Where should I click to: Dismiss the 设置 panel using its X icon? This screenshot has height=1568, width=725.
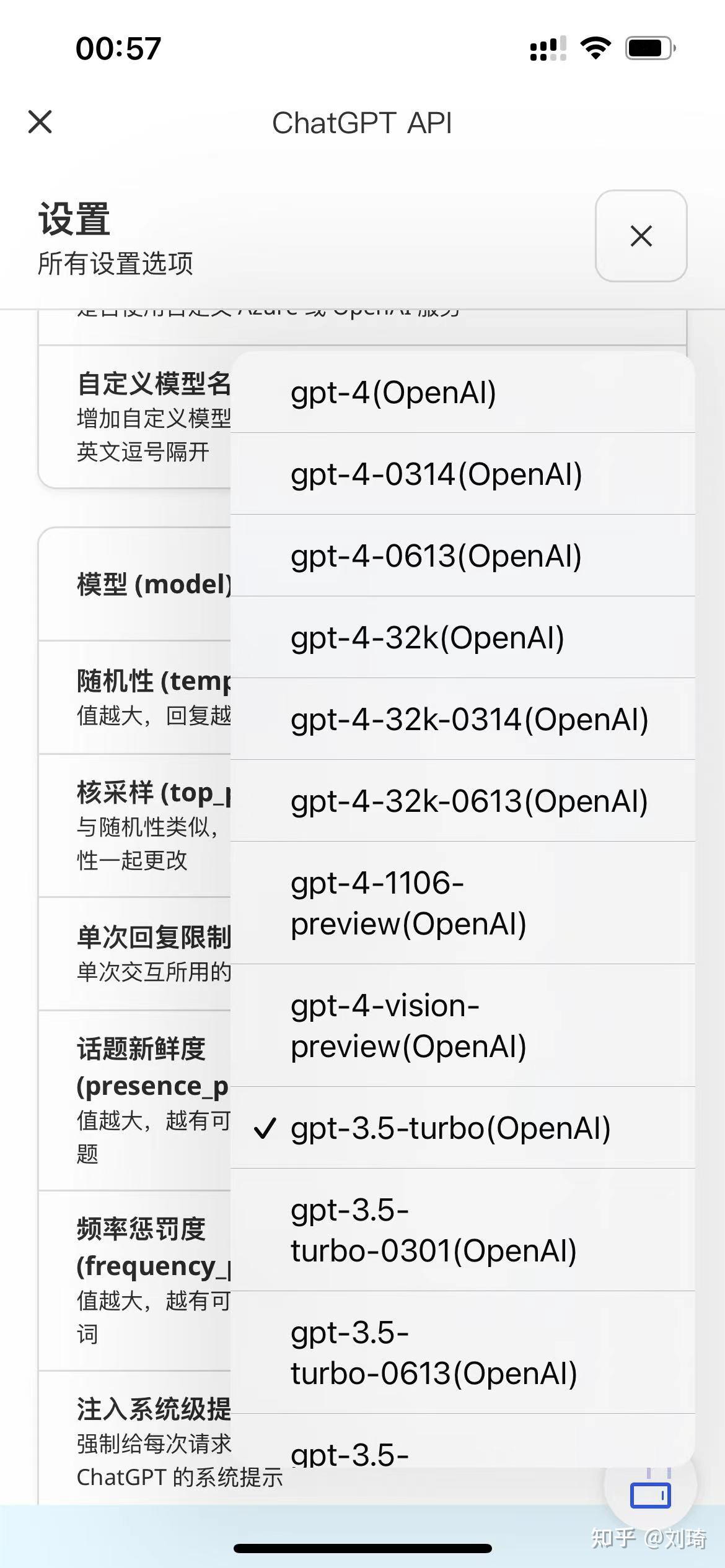640,237
